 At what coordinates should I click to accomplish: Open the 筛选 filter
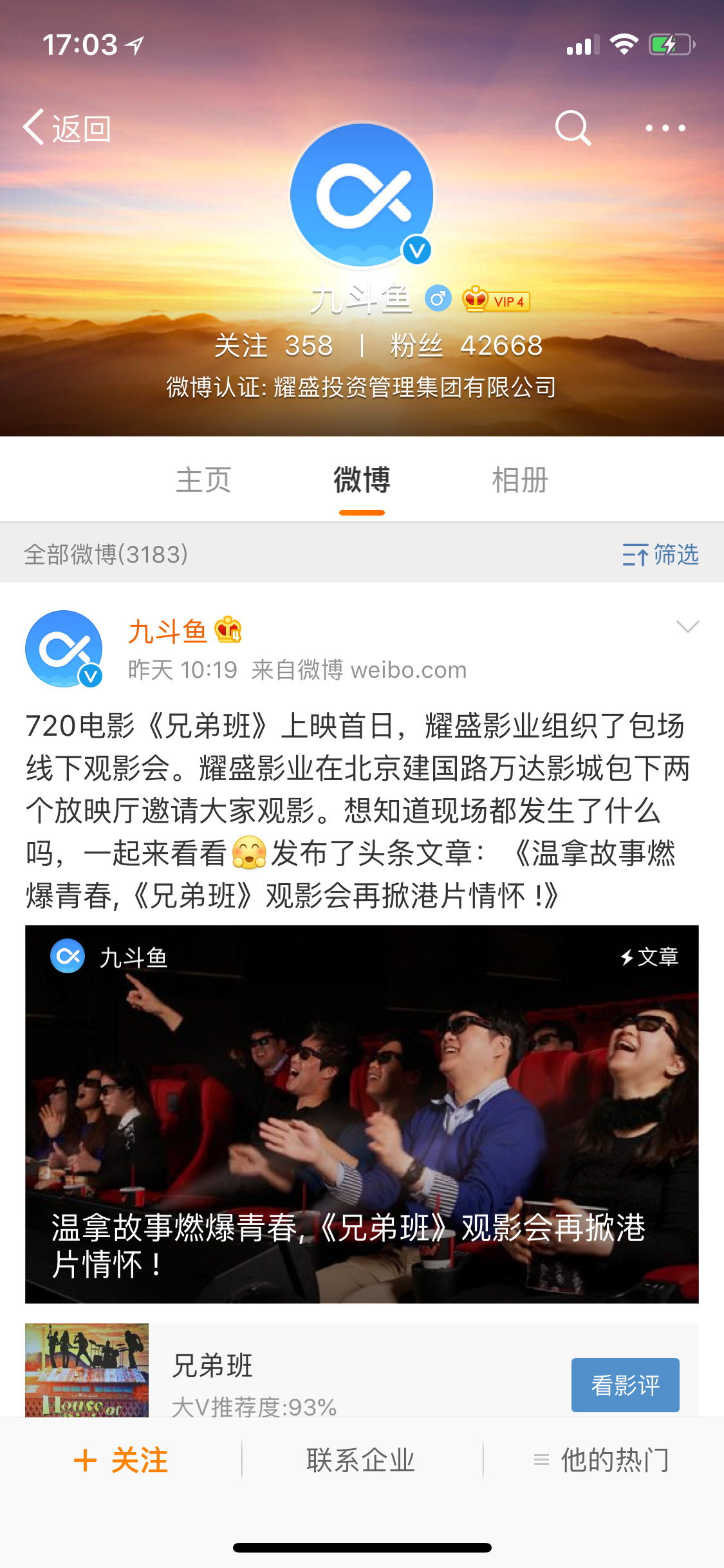[x=660, y=554]
